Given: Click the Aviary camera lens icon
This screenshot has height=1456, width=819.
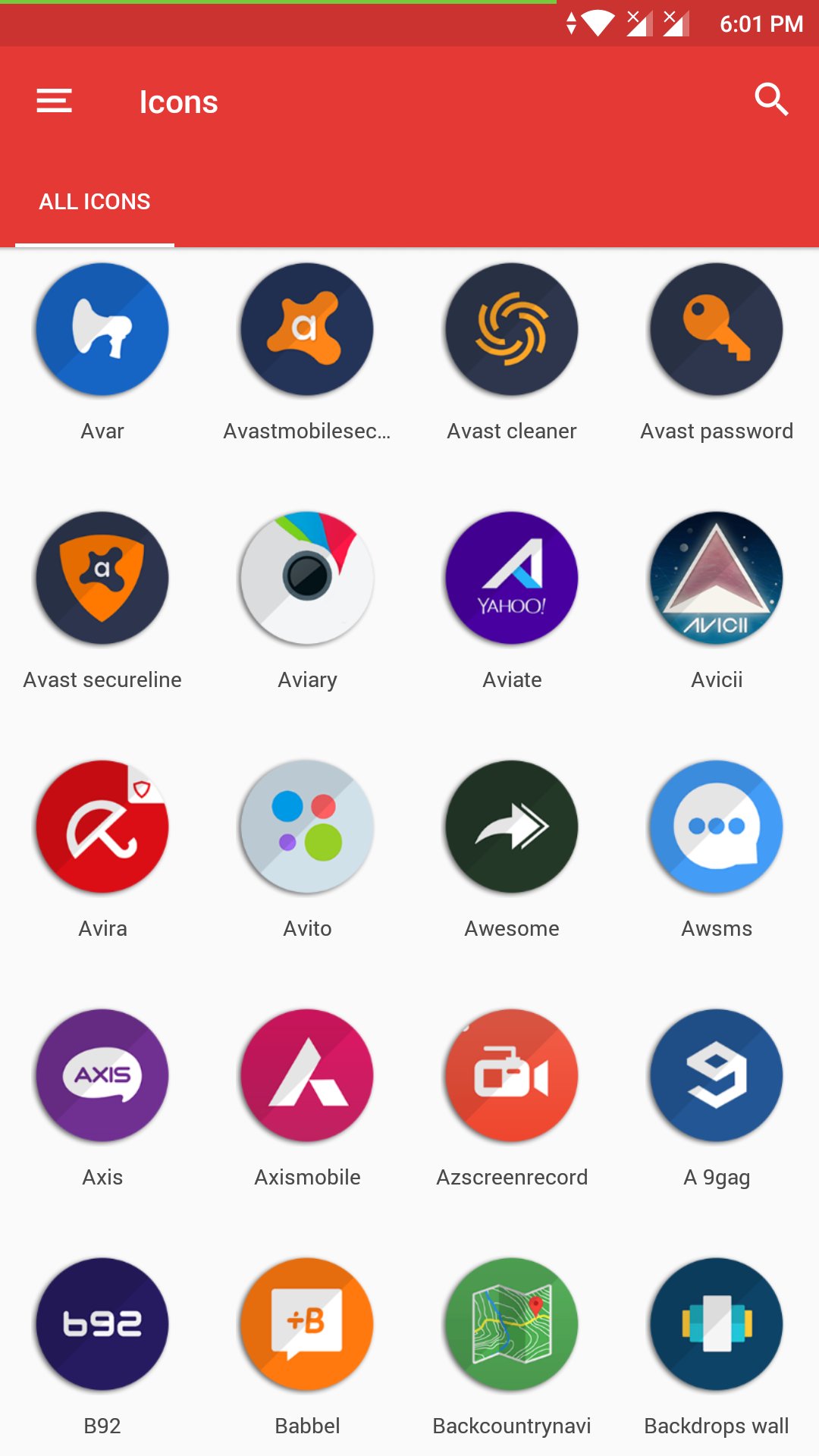Looking at the screenshot, I should point(306,578).
